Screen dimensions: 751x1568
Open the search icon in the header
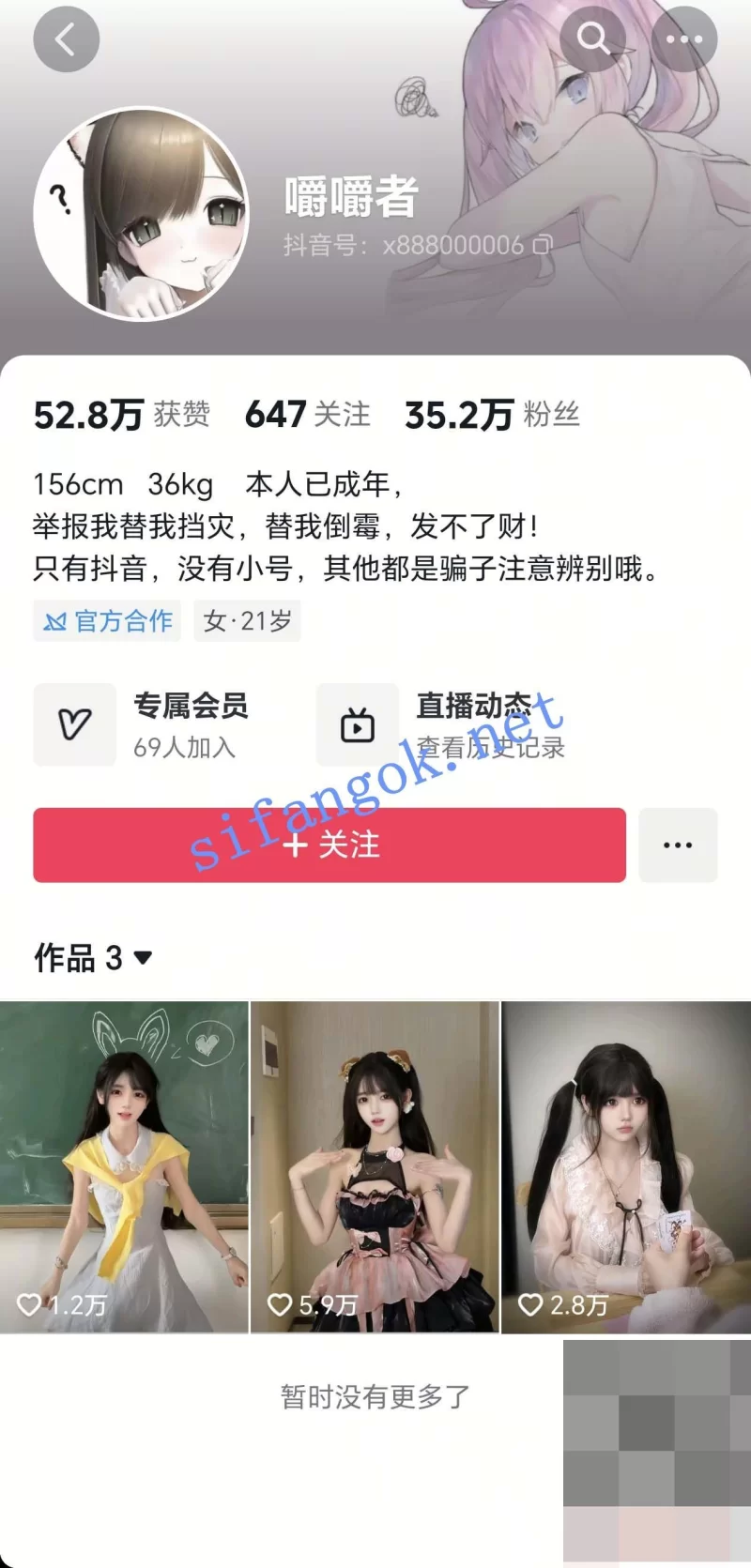(593, 39)
